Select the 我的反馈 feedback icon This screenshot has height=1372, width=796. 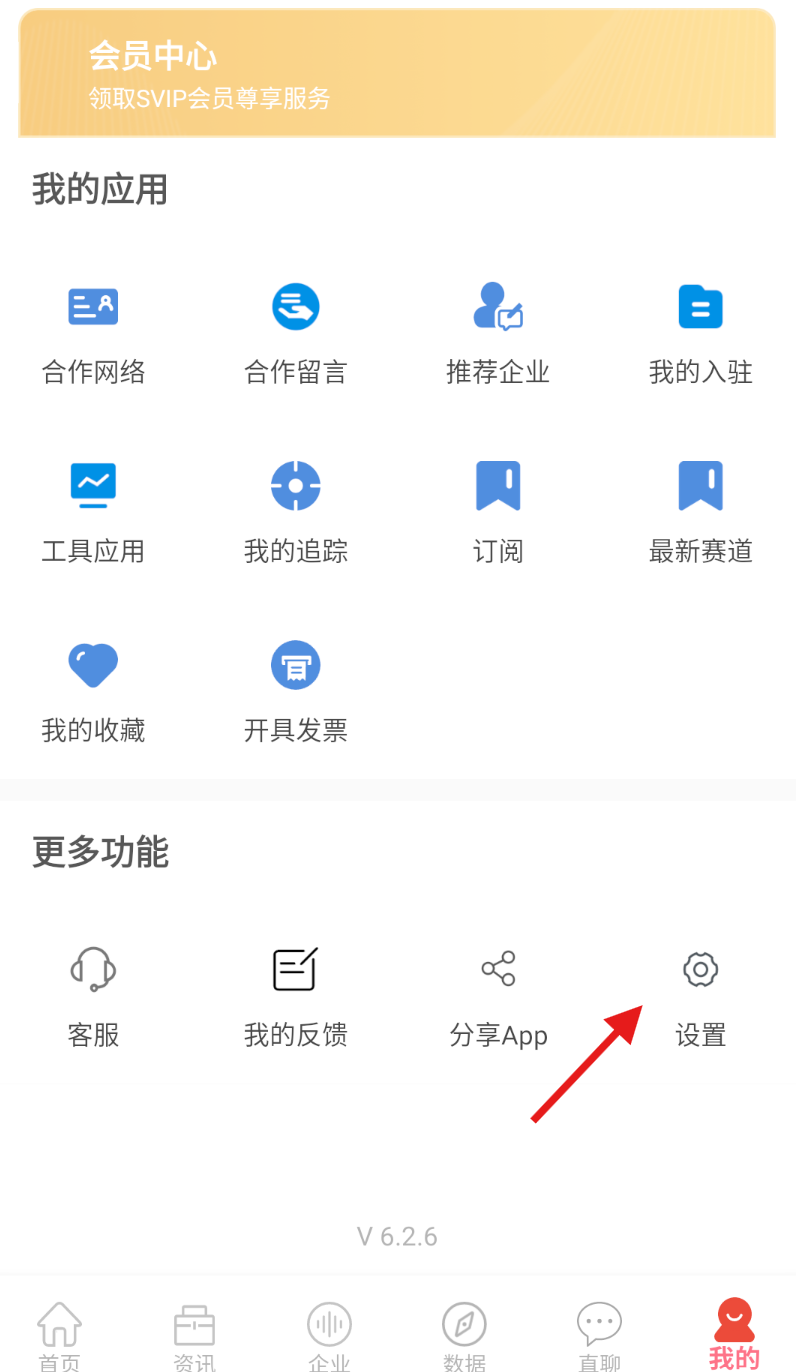295,995
